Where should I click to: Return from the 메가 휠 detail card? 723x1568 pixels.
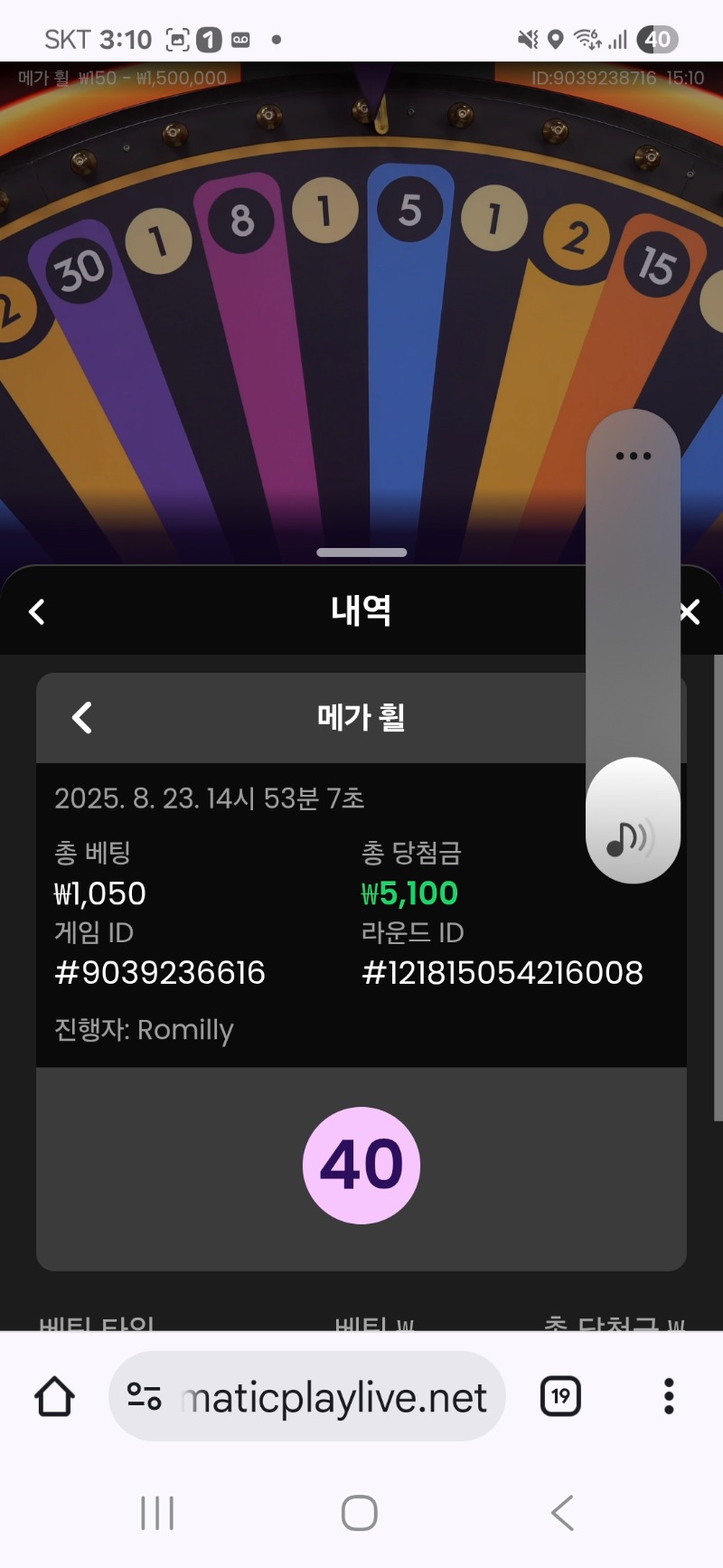pyautogui.click(x=82, y=718)
